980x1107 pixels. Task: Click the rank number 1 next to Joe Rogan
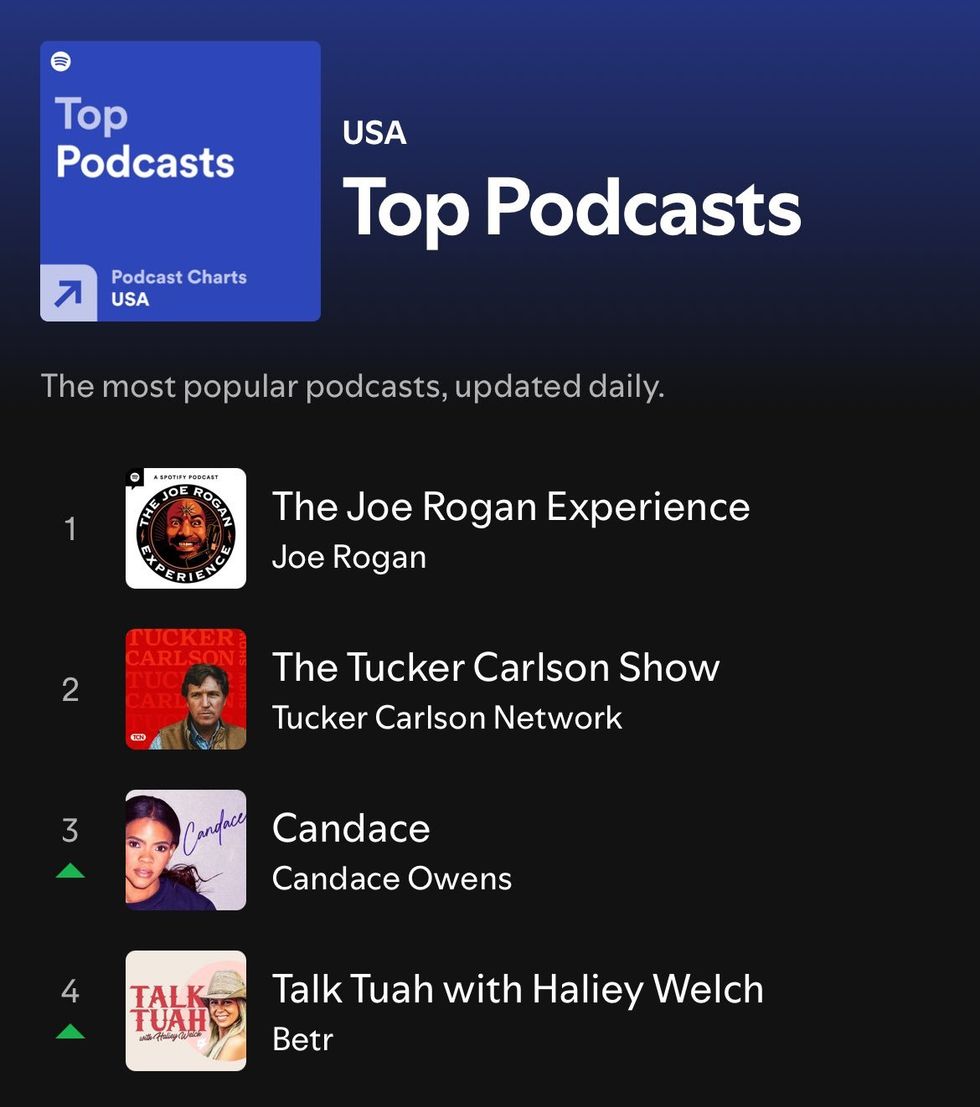coord(70,529)
